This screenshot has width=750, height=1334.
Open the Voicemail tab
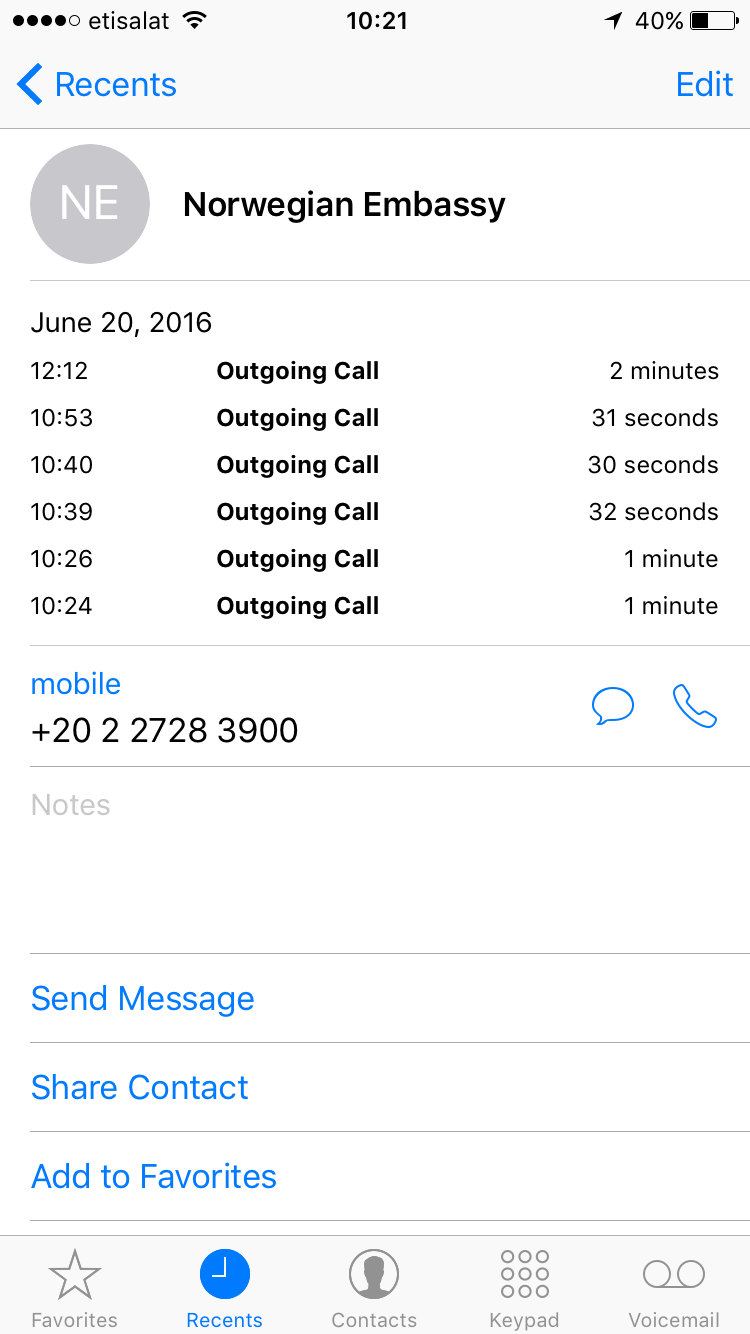tap(674, 1288)
